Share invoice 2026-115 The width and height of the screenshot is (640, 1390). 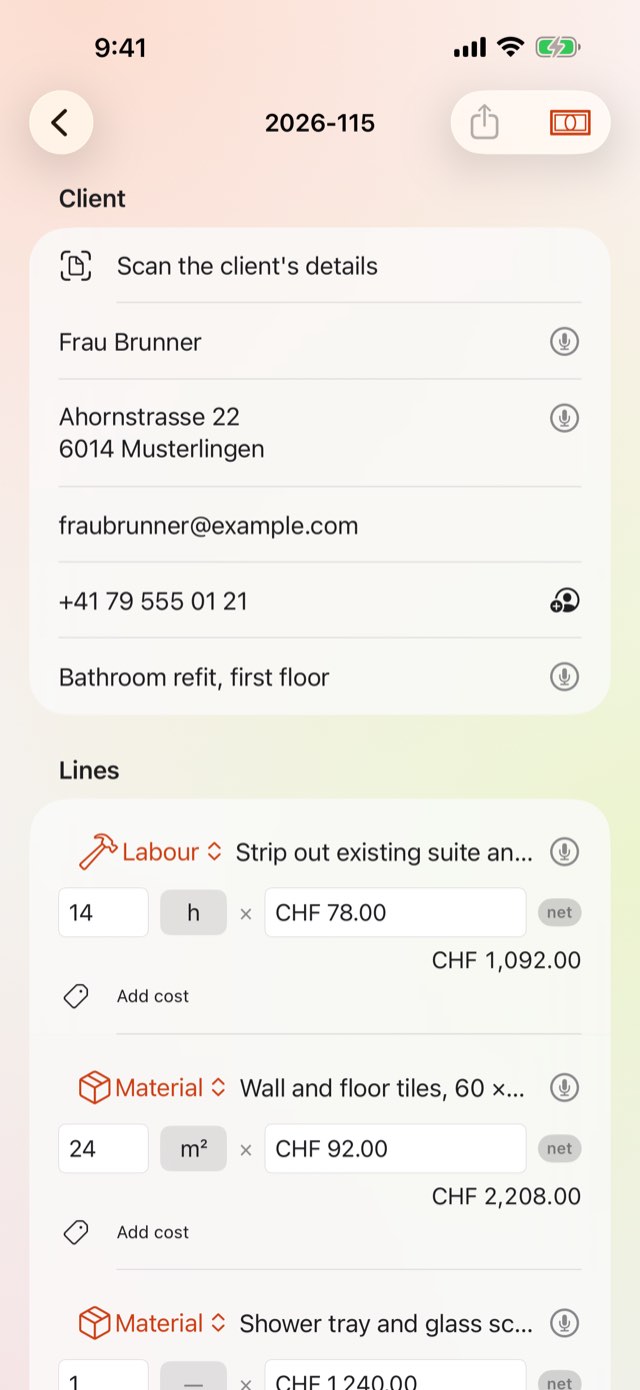pos(484,123)
